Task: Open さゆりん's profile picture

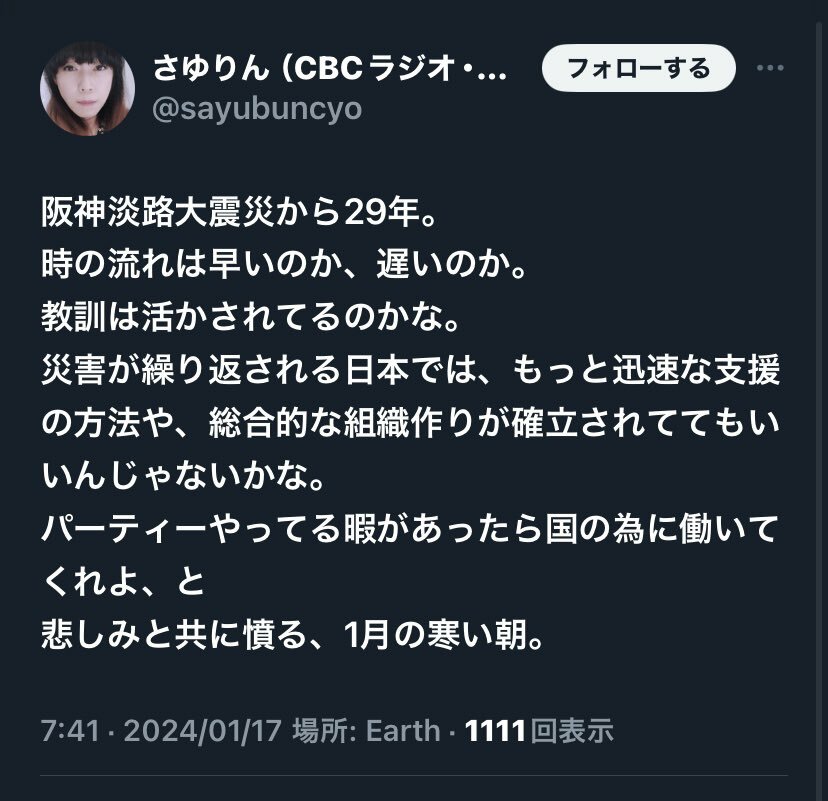Action: coord(87,89)
